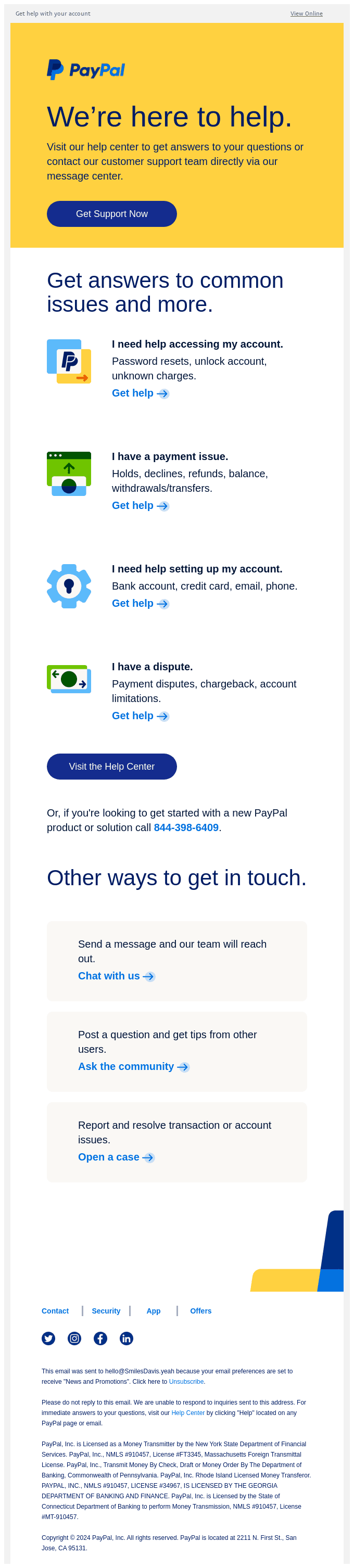Open PayPal's Facebook page
The width and height of the screenshot is (354, 1568).
(x=100, y=1338)
